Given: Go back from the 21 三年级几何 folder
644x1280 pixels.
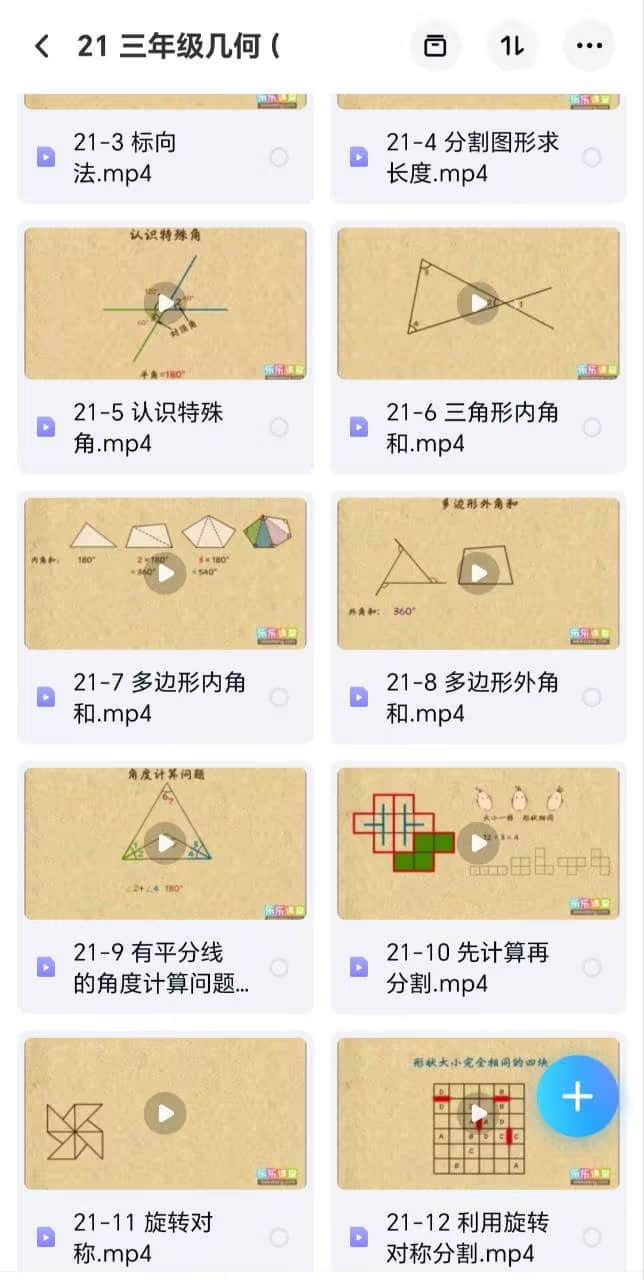Looking at the screenshot, I should (41, 46).
